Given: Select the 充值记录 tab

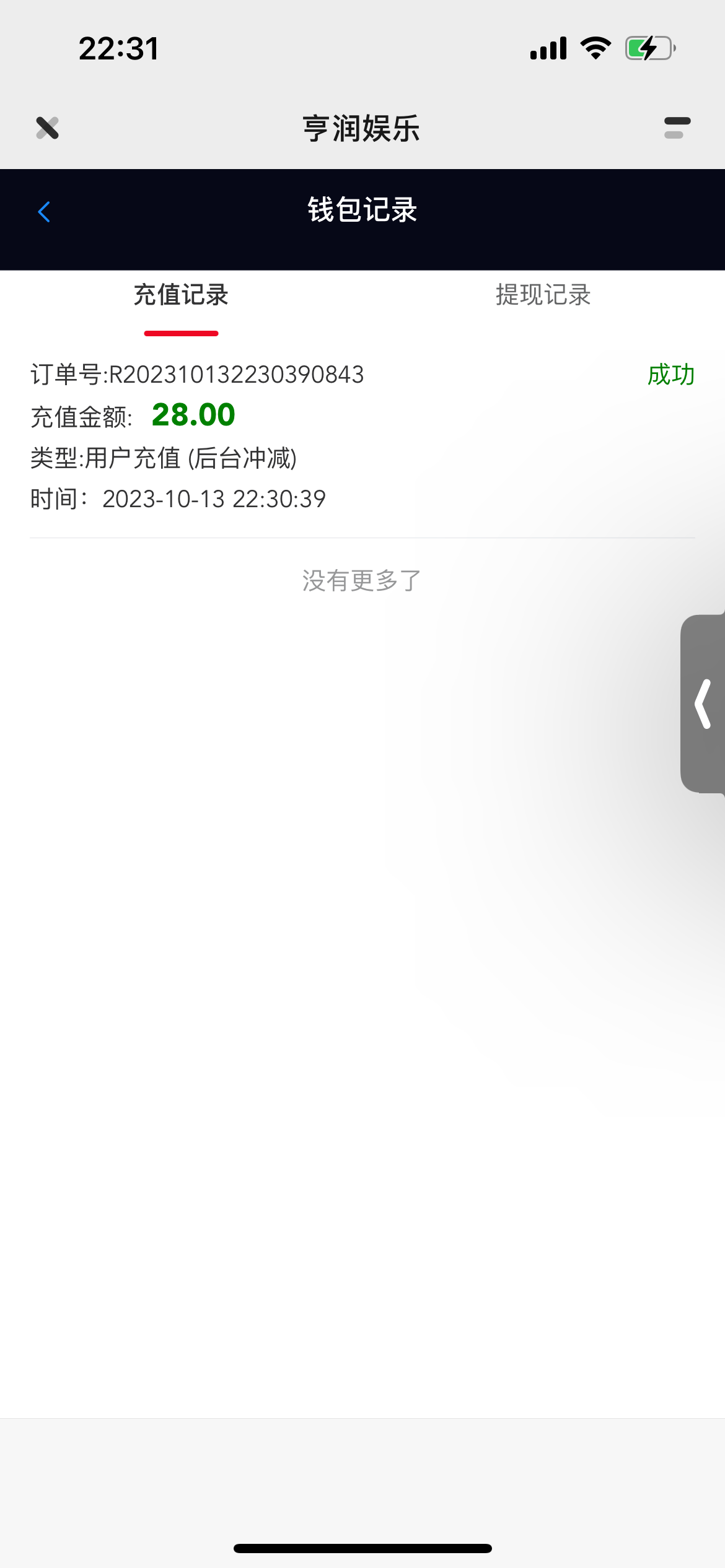Looking at the screenshot, I should coord(180,296).
